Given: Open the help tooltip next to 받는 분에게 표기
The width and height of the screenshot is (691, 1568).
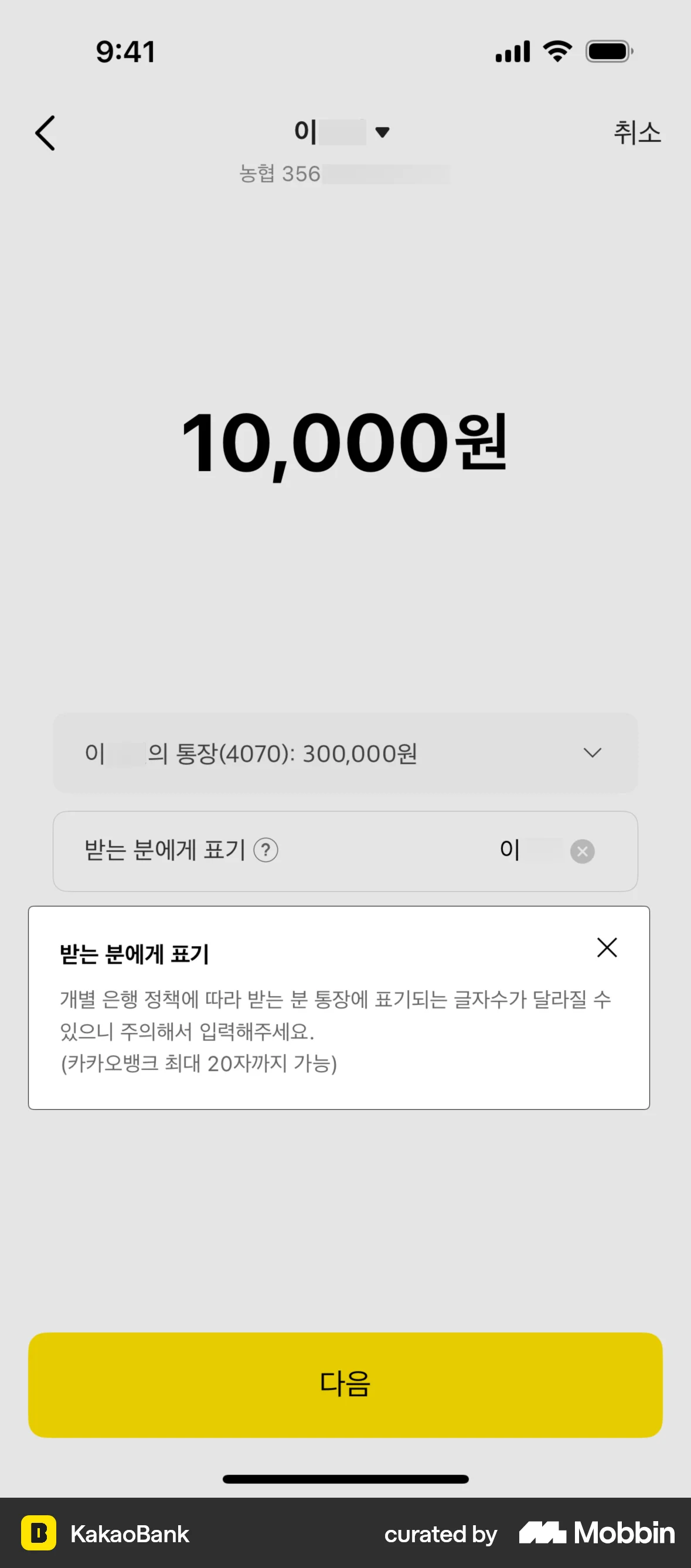Looking at the screenshot, I should tap(266, 851).
